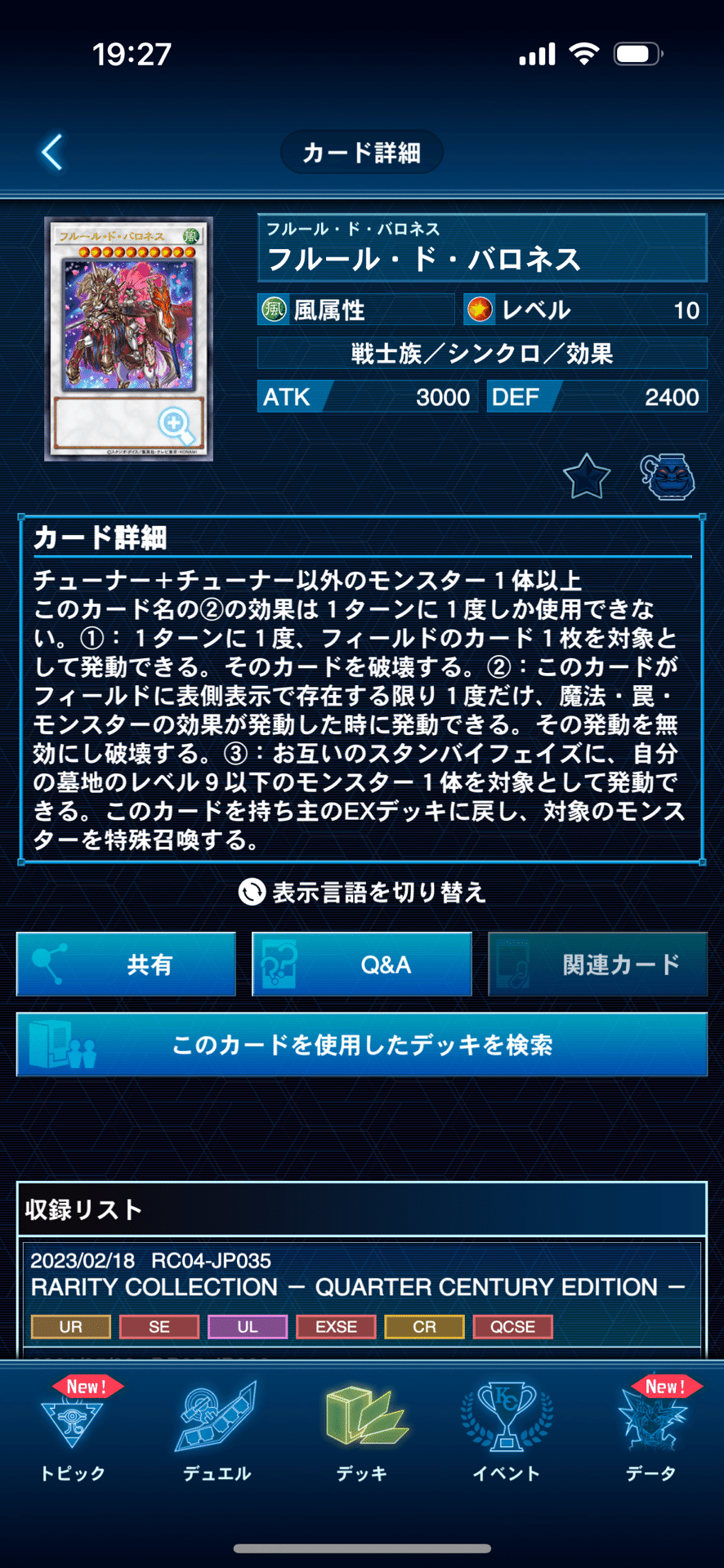This screenshot has width=724, height=1568.
Task: Go back using the top-left arrow
Action: (x=52, y=152)
